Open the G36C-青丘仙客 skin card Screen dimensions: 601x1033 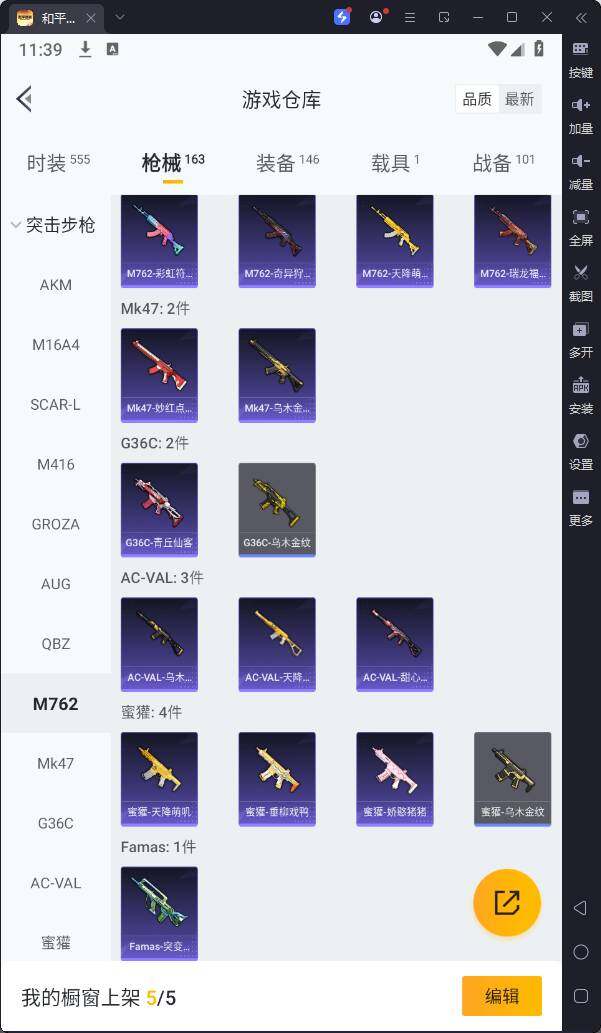159,510
